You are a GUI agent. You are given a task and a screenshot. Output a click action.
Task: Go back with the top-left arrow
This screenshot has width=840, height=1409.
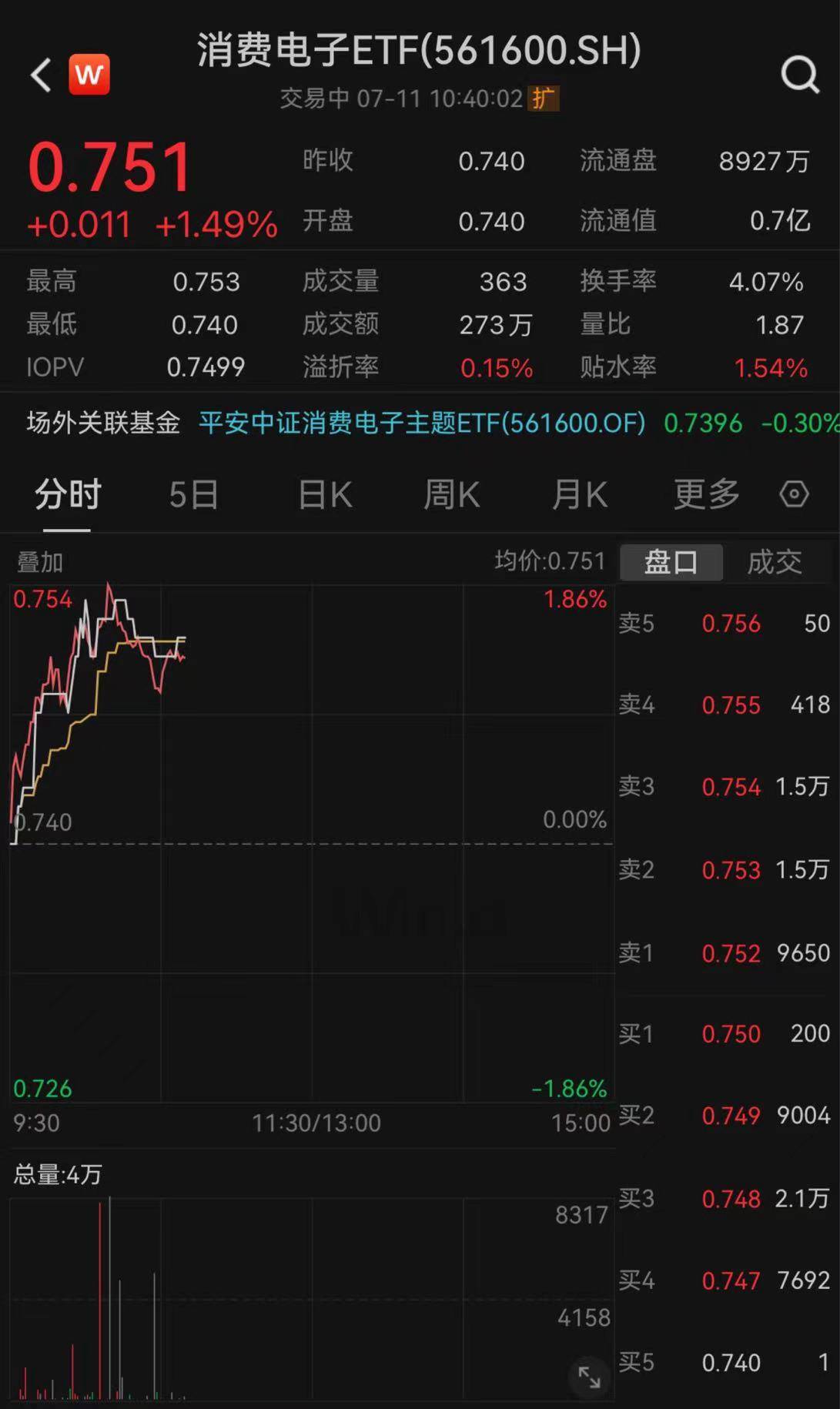tap(41, 75)
